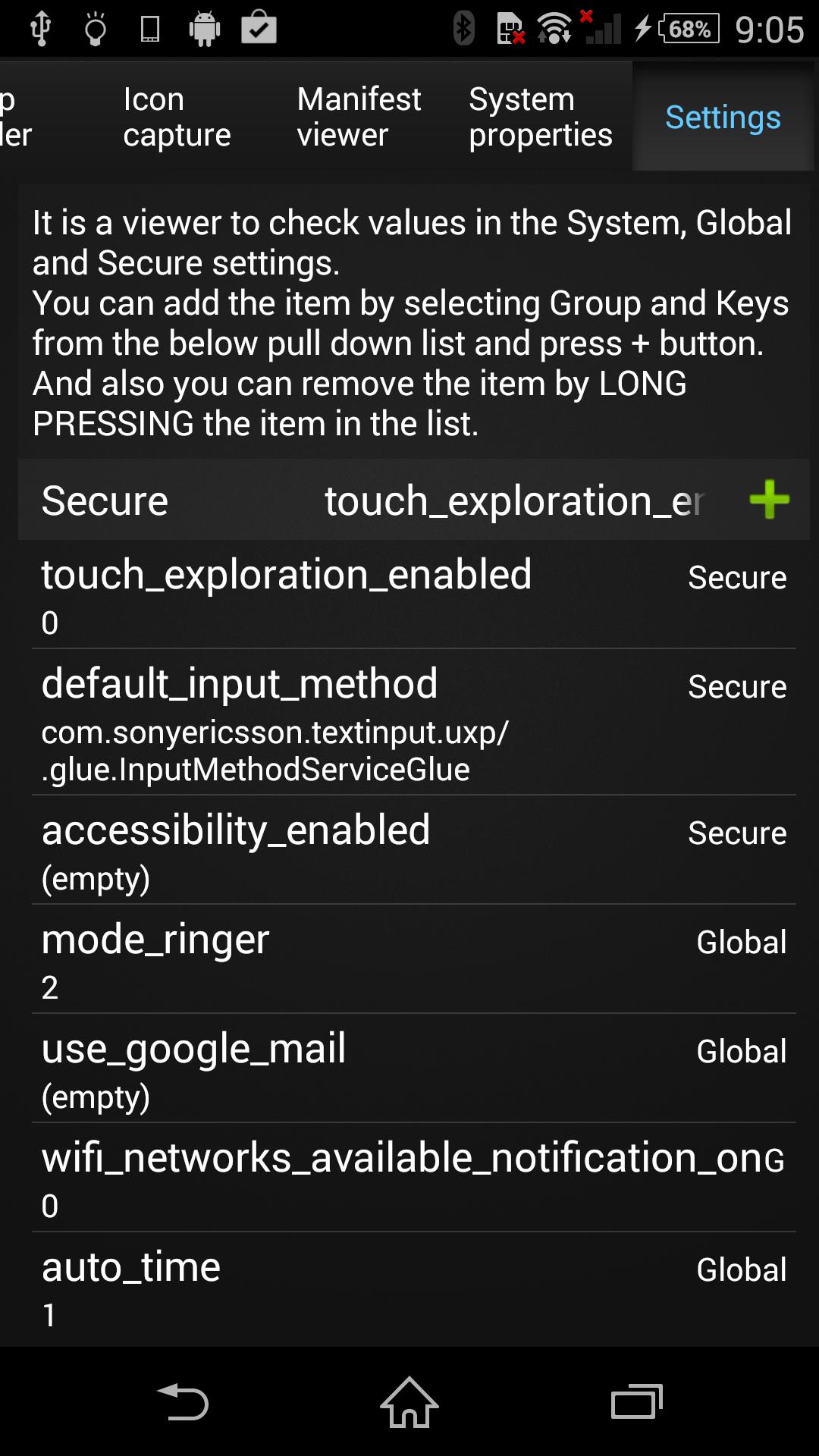
Task: Tap the accessibility_enabled list item
Action: tap(413, 852)
